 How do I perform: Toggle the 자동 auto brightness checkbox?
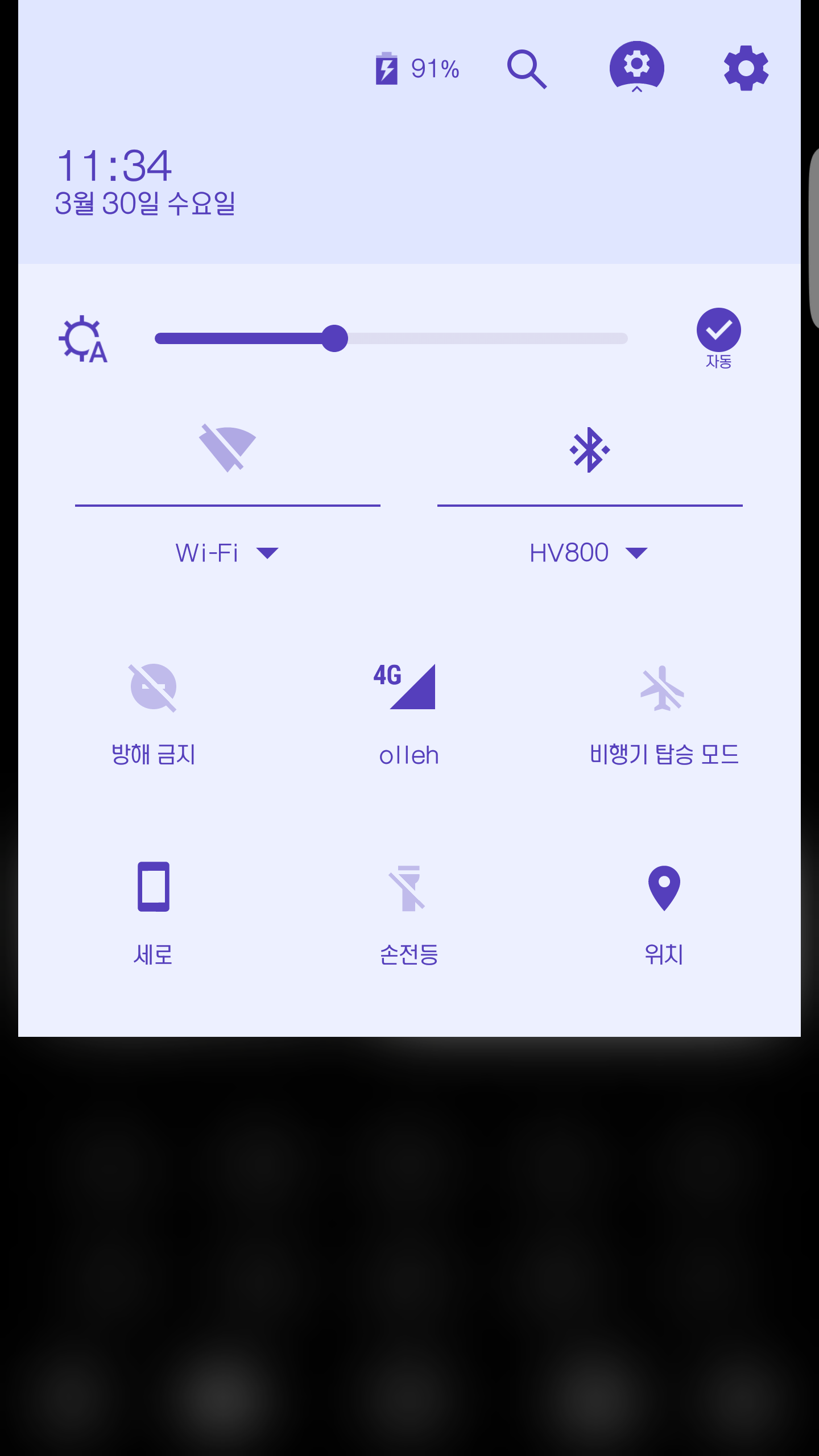point(718,330)
